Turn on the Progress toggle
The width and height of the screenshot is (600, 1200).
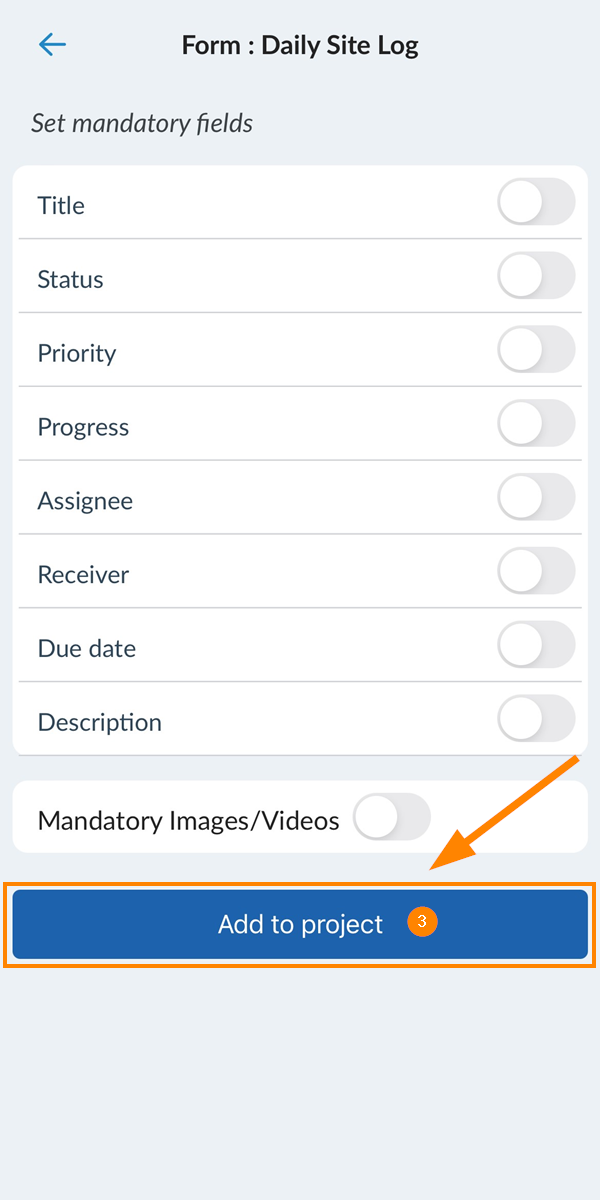[536, 425]
